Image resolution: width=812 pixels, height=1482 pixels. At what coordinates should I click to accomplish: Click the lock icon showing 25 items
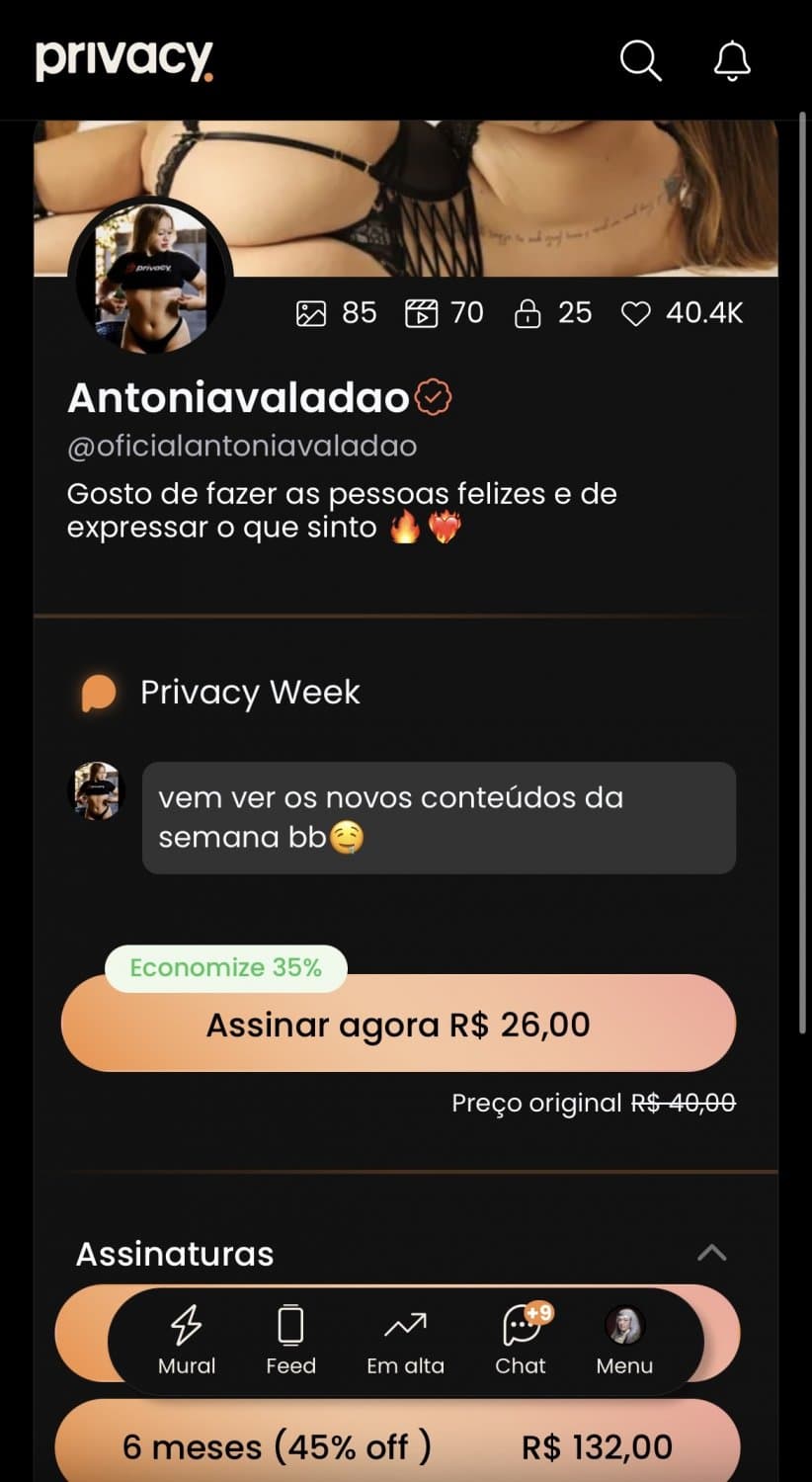click(529, 312)
